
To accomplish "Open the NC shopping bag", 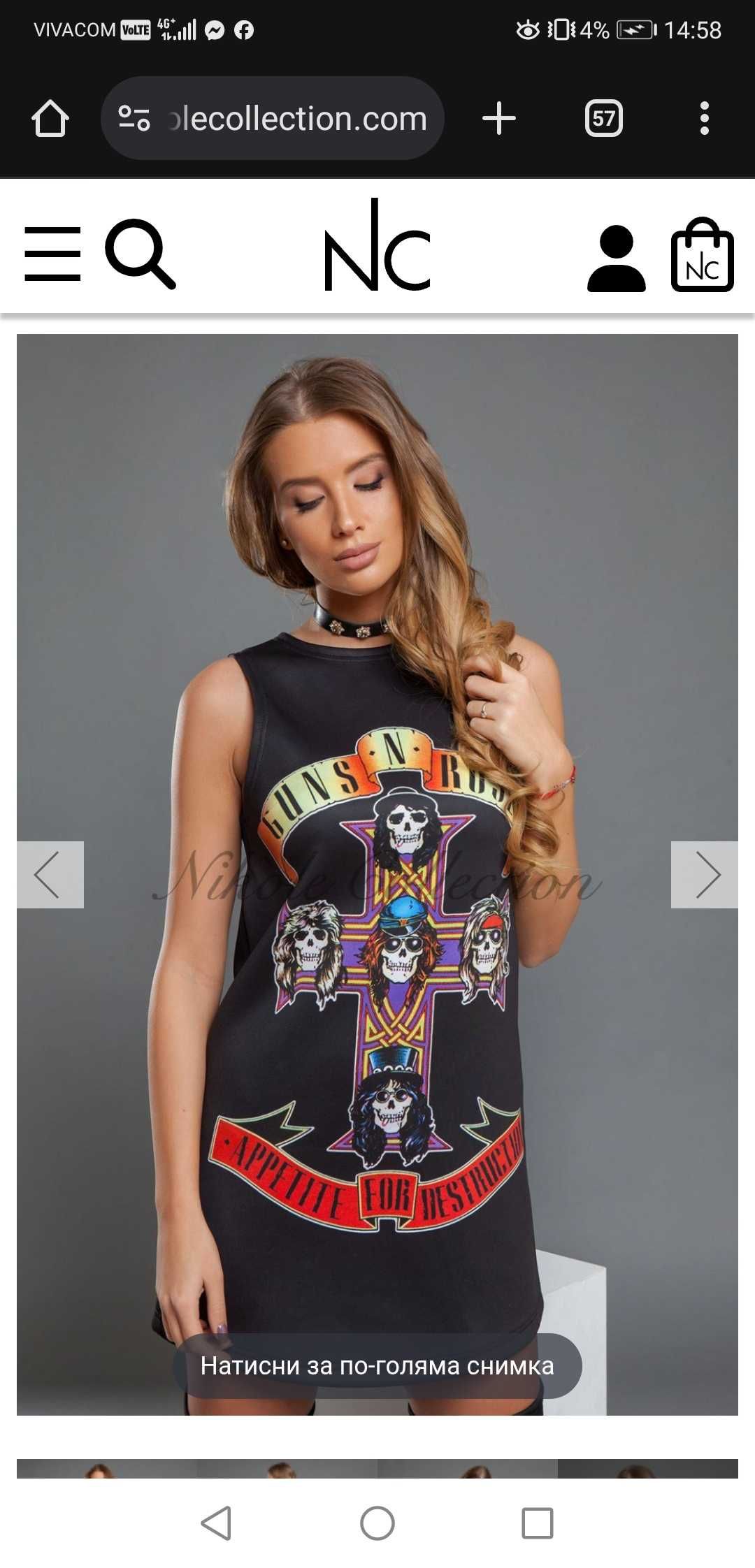I will pos(702,255).
